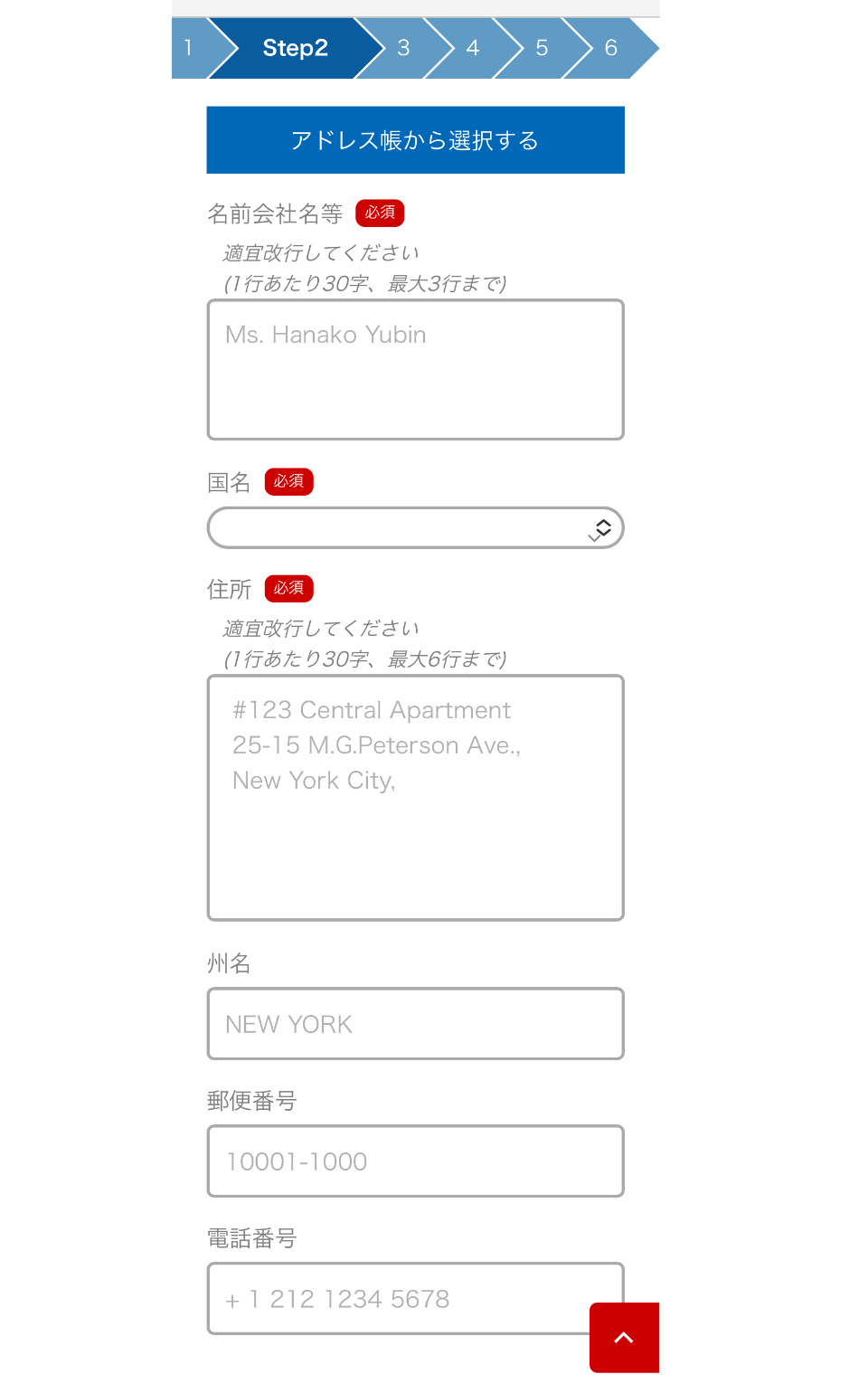Tap the red scroll-to-top arrow button

(624, 1337)
